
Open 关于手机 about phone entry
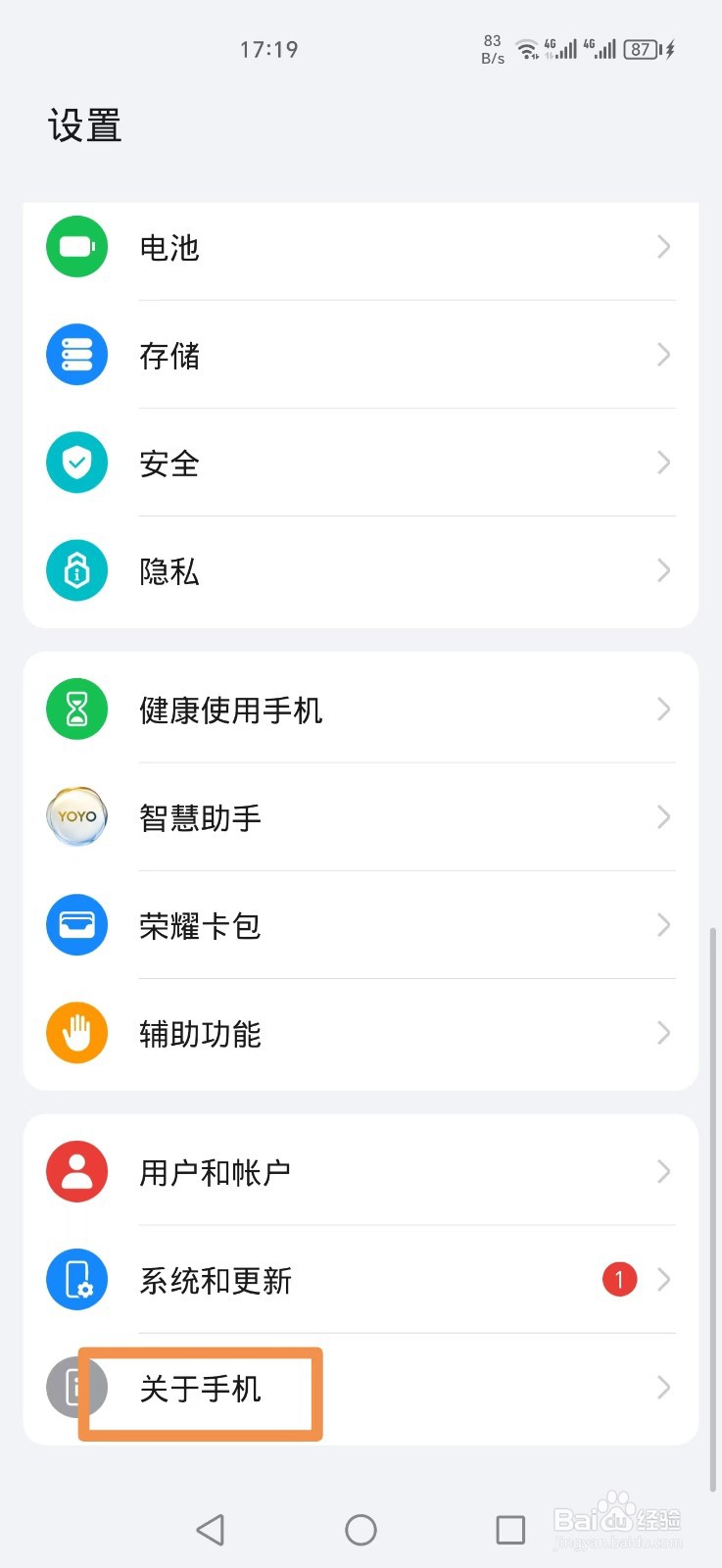pyautogui.click(x=199, y=1388)
